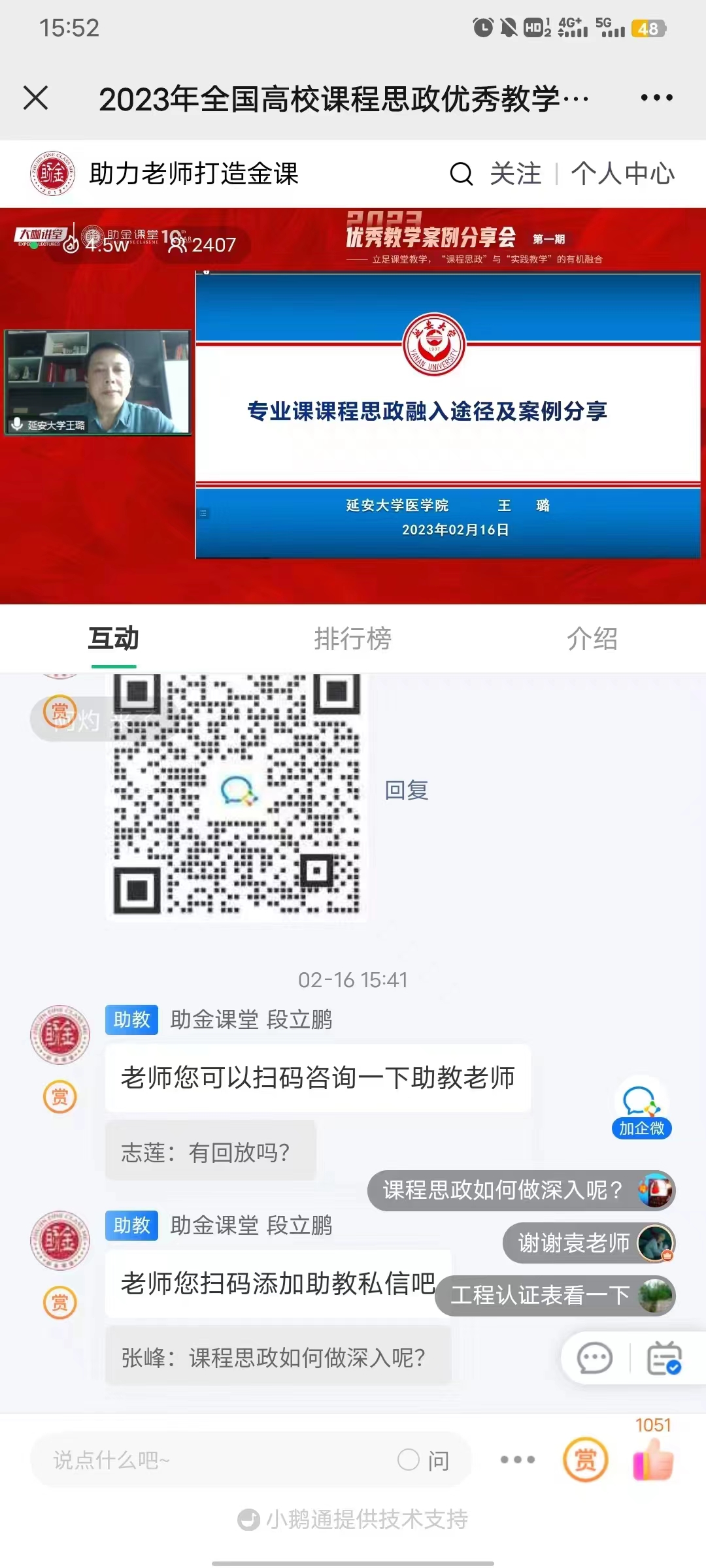
Task: Open the 加企微 floating button
Action: [x=641, y=1109]
